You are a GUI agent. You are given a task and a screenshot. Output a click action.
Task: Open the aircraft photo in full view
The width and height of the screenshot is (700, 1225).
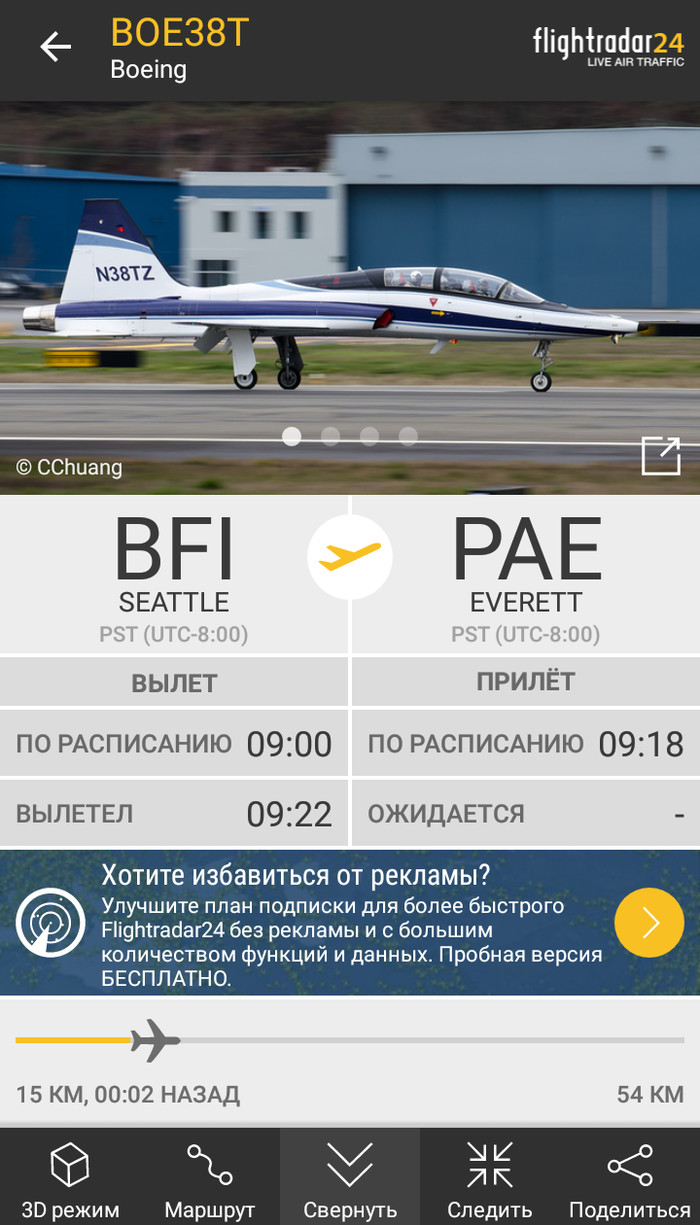pos(660,456)
